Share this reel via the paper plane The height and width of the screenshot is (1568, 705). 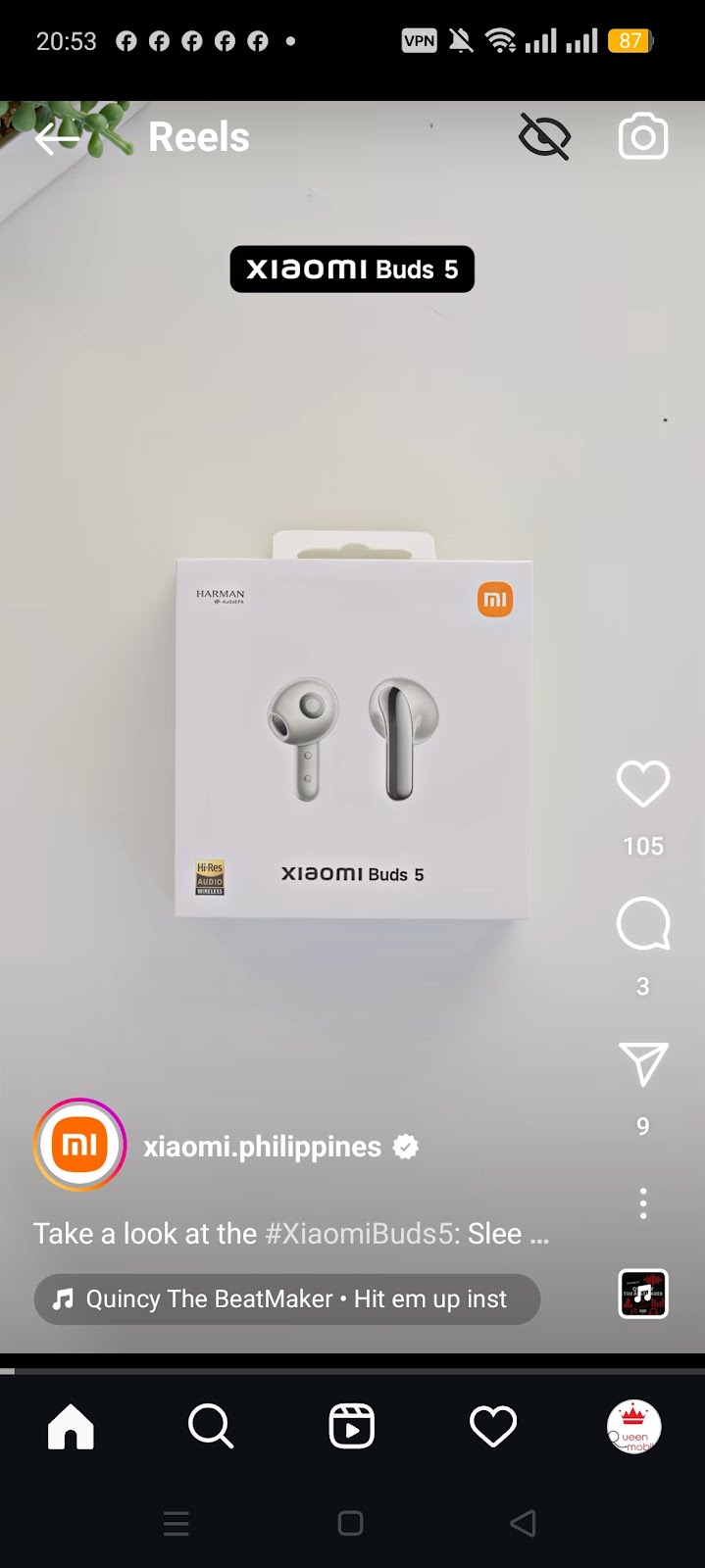click(643, 1063)
